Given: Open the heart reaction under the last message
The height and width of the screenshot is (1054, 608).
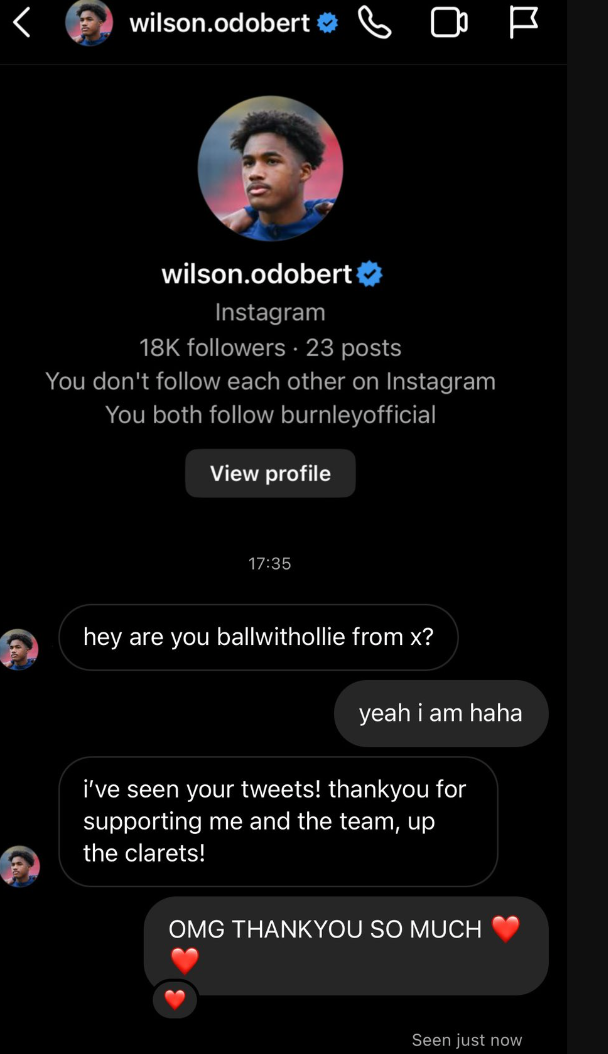Looking at the screenshot, I should pyautogui.click(x=175, y=999).
